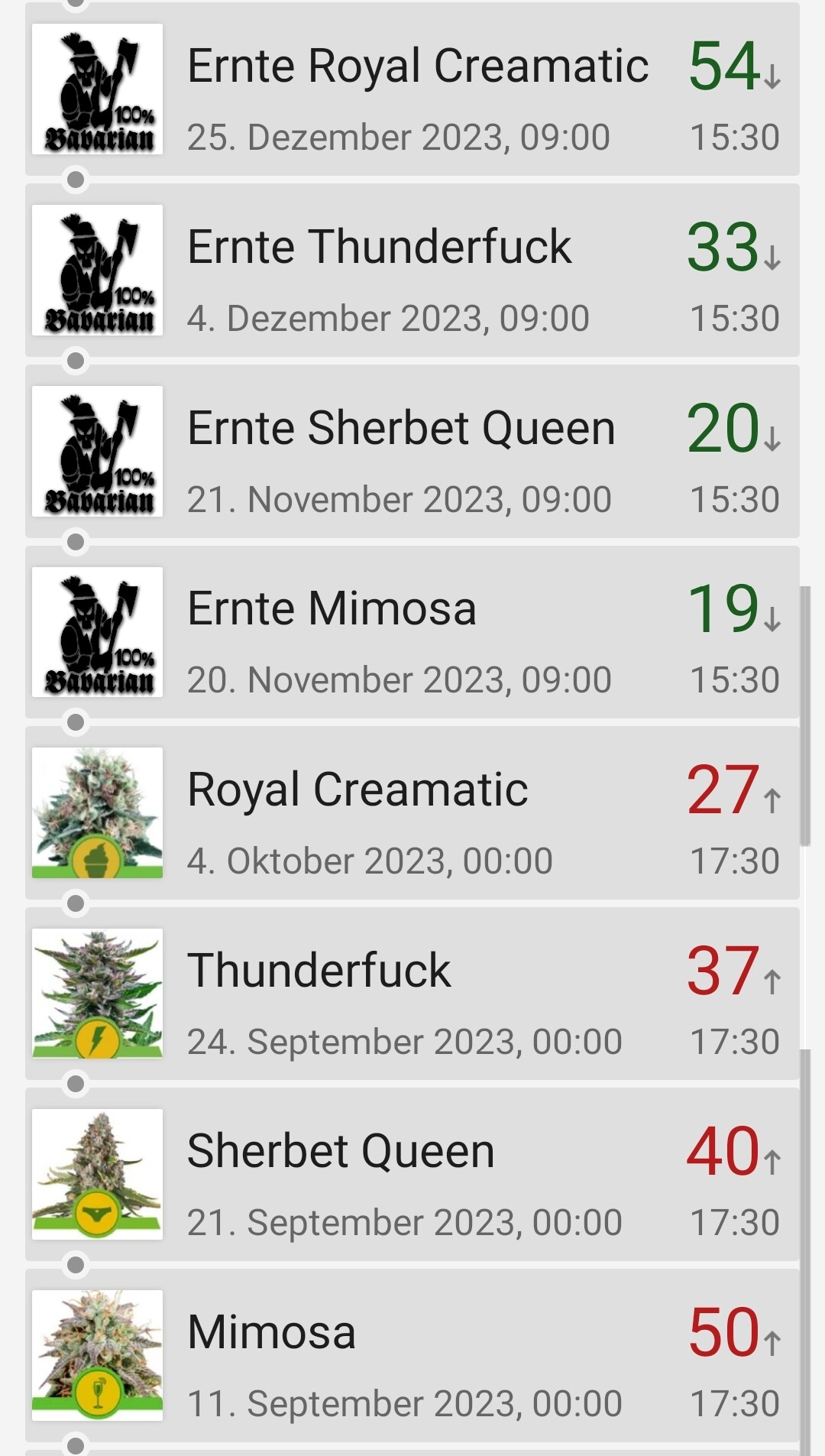The image size is (825, 1456).
Task: View Mimosa from 11. September 2023
Action: point(412,1355)
